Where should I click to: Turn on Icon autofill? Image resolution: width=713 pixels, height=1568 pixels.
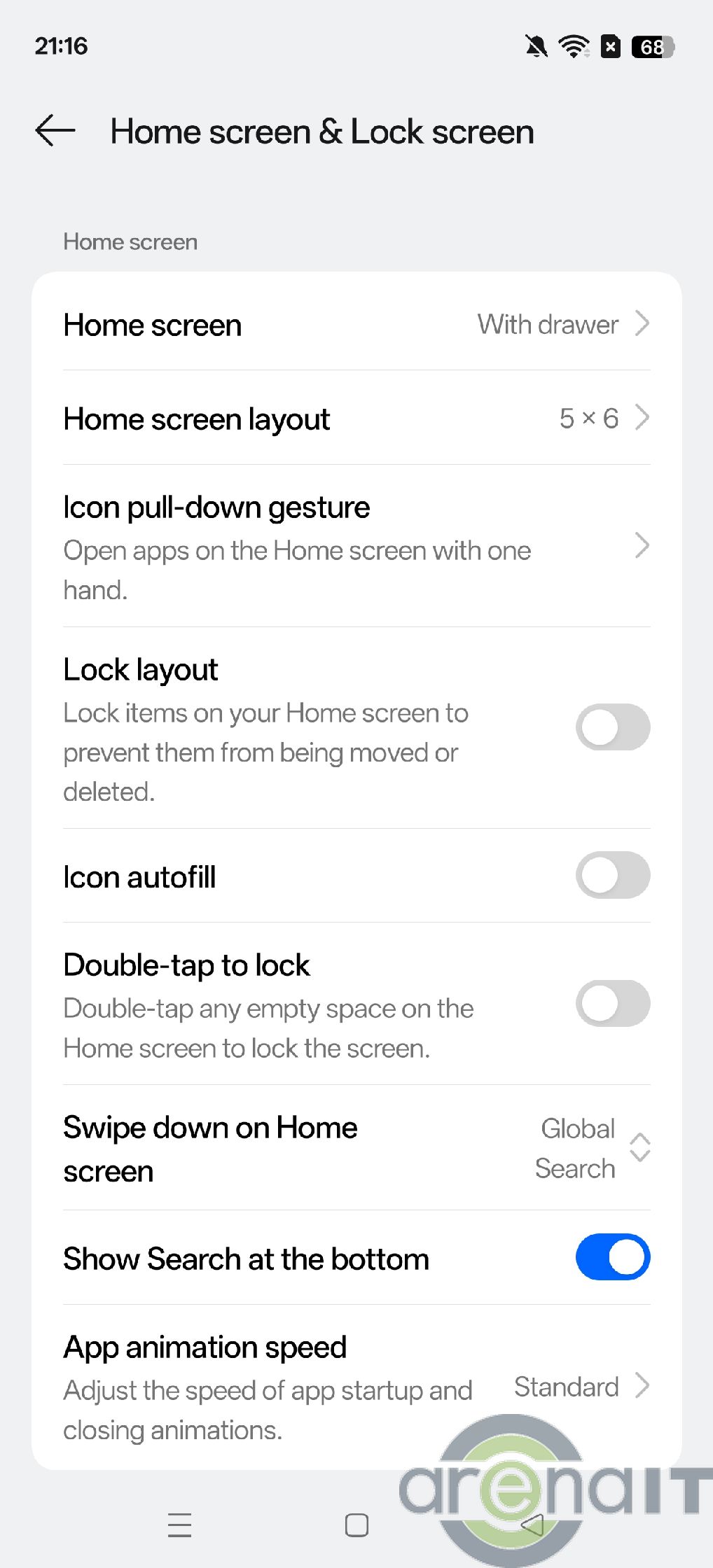coord(612,876)
